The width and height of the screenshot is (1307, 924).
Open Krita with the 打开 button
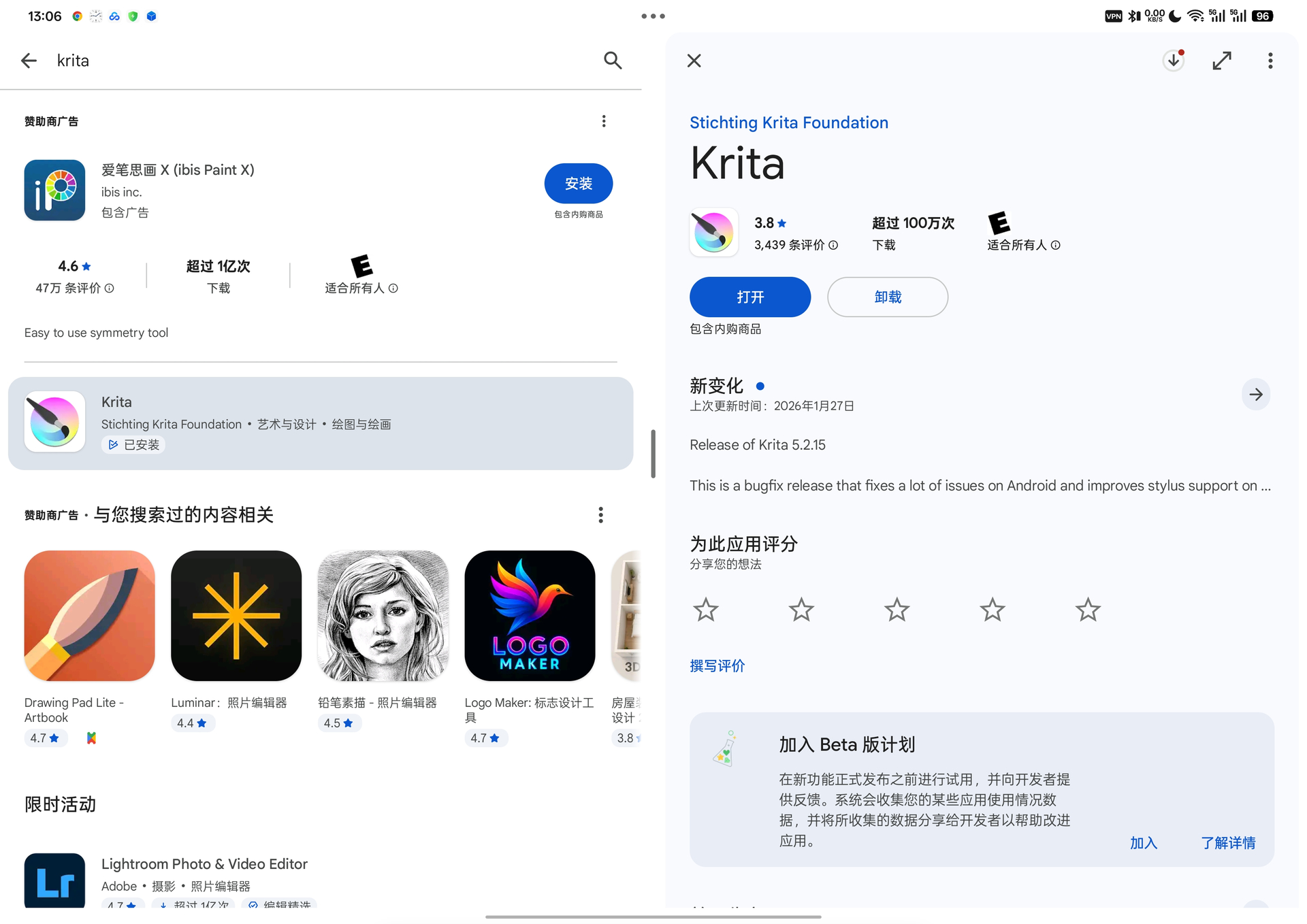coord(749,297)
